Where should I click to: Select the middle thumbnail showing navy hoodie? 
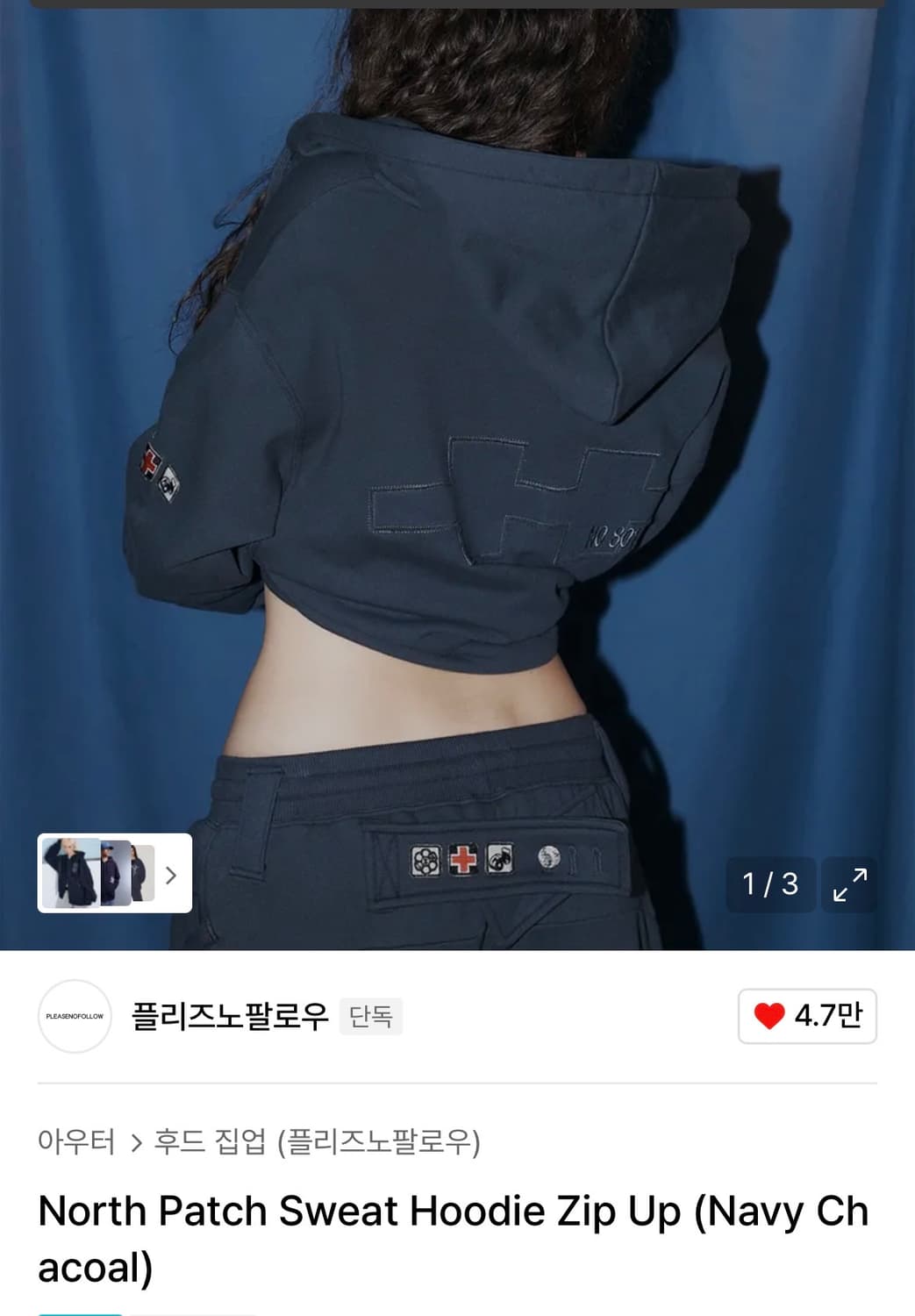pyautogui.click(x=114, y=873)
